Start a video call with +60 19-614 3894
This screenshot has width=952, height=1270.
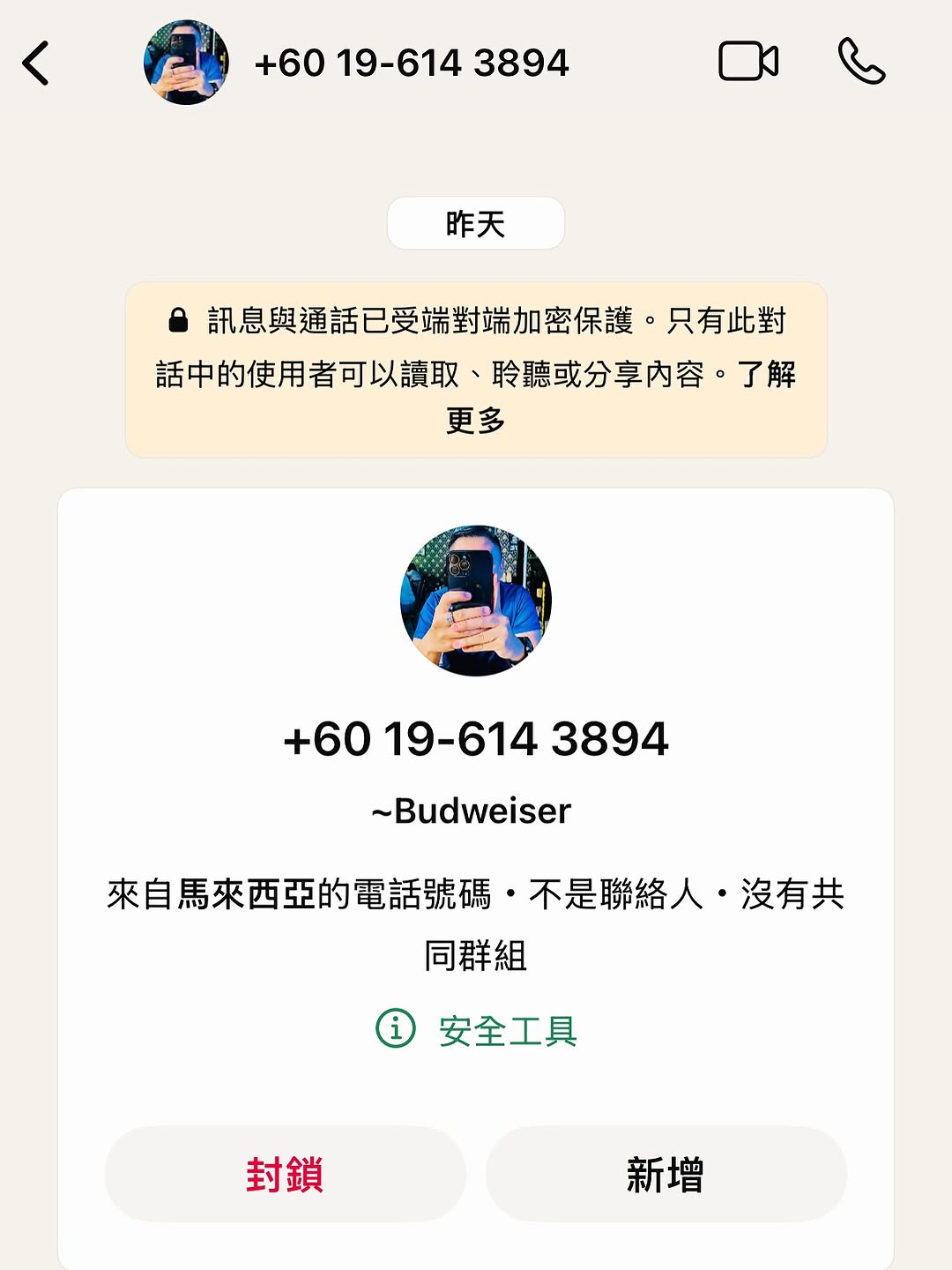747,62
